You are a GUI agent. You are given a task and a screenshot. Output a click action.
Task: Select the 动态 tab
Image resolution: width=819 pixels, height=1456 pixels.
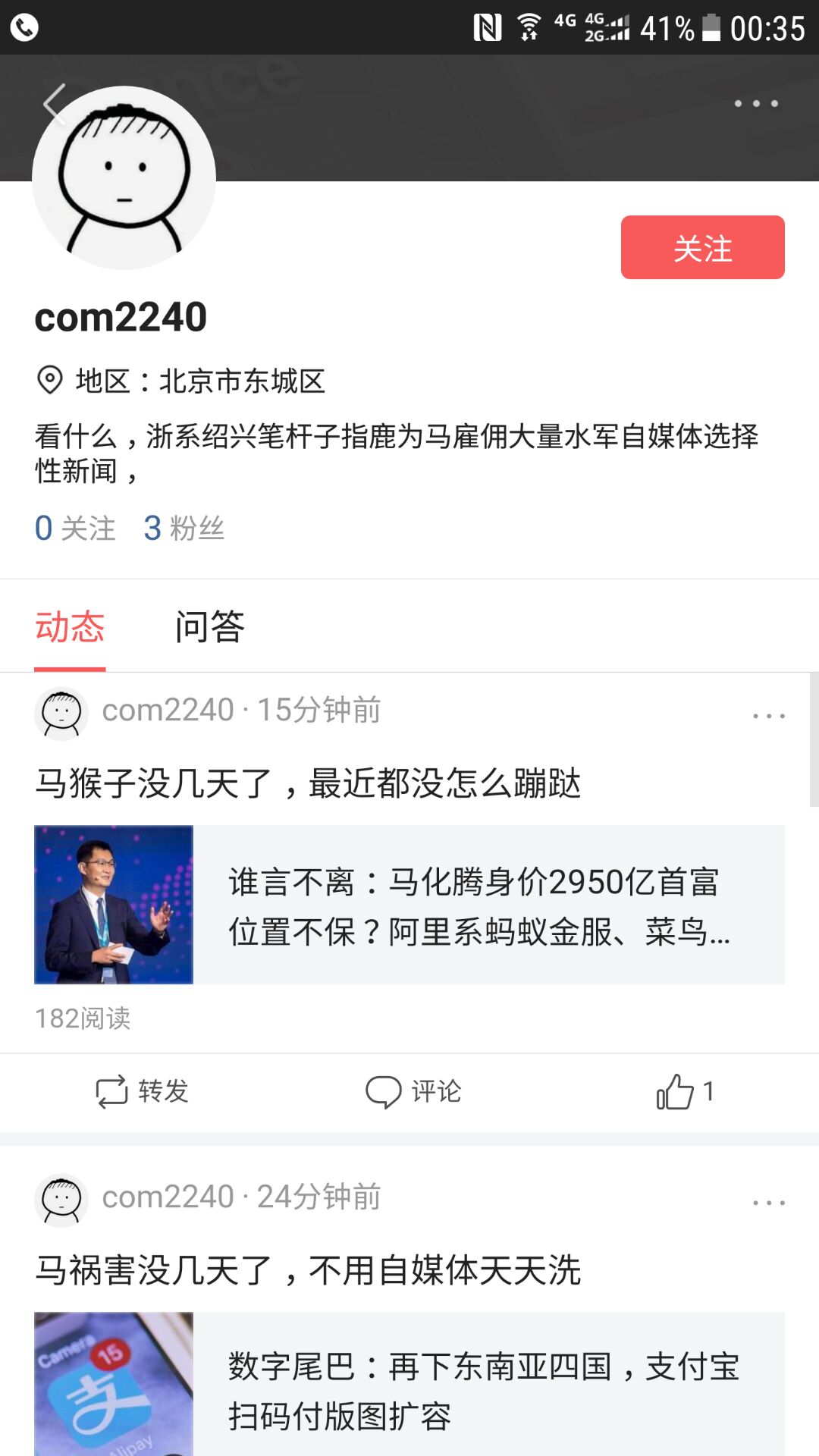click(x=68, y=626)
